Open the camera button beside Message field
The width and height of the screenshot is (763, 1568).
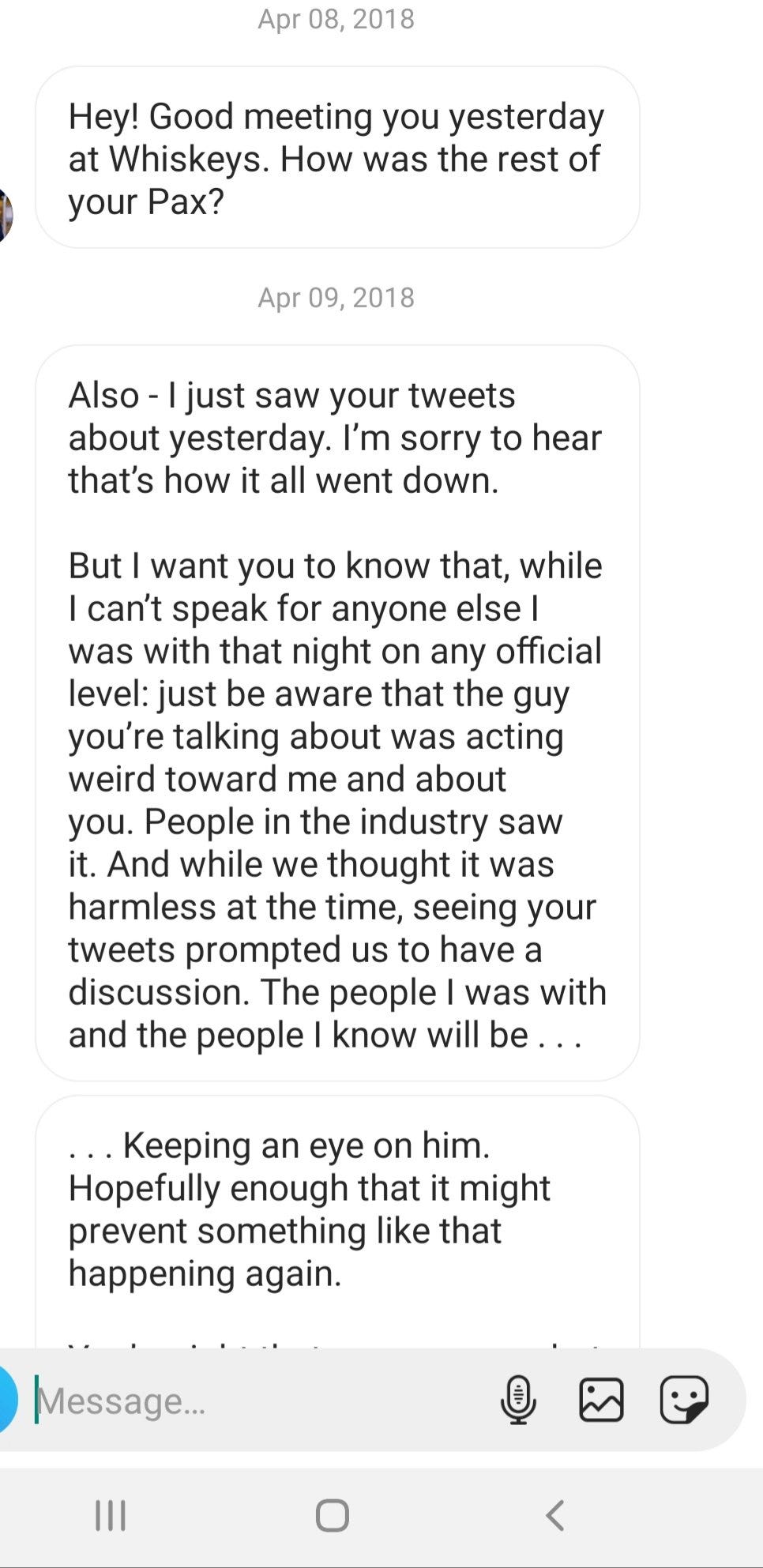6,1400
